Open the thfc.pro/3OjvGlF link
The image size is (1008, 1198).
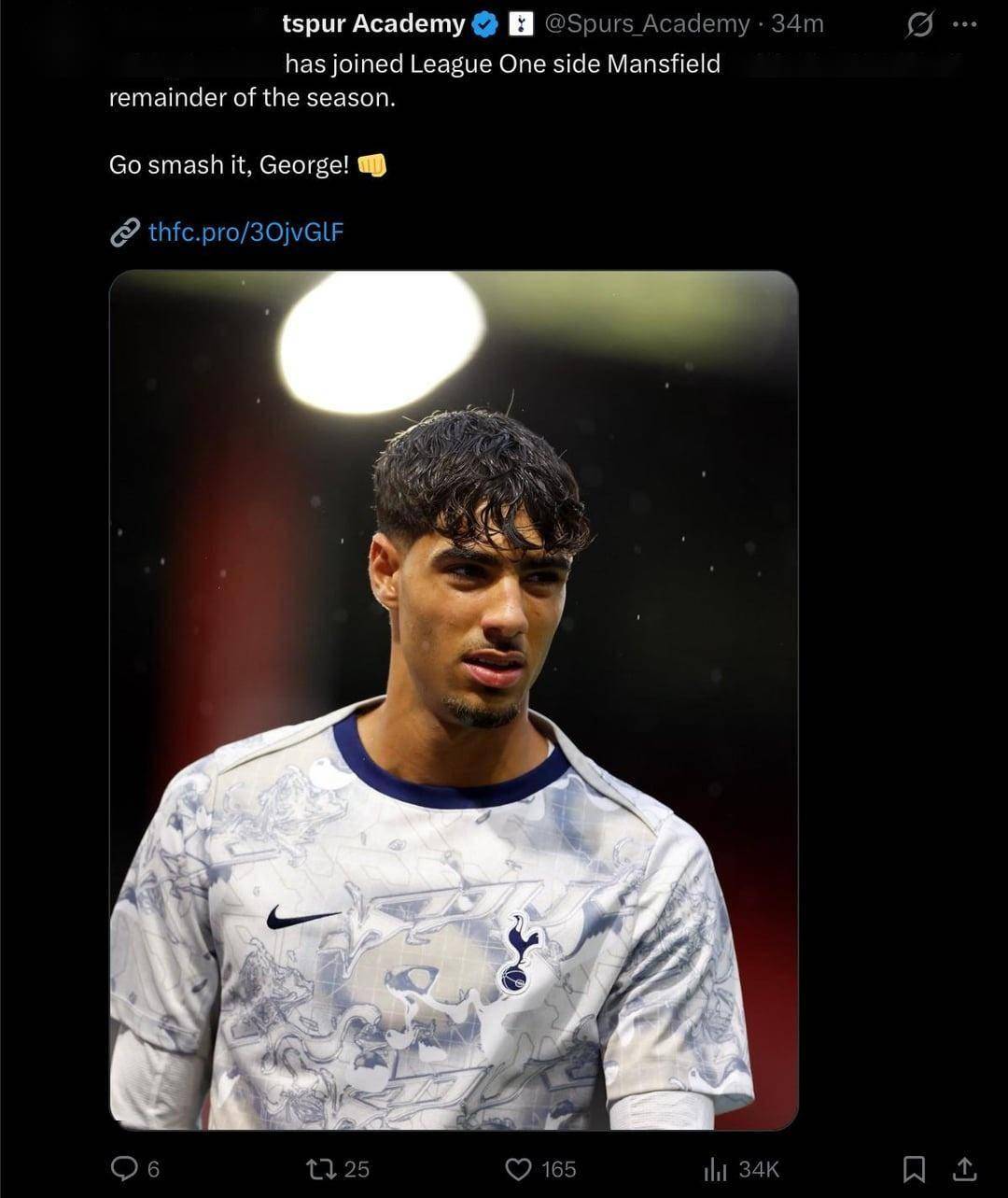coord(245,232)
